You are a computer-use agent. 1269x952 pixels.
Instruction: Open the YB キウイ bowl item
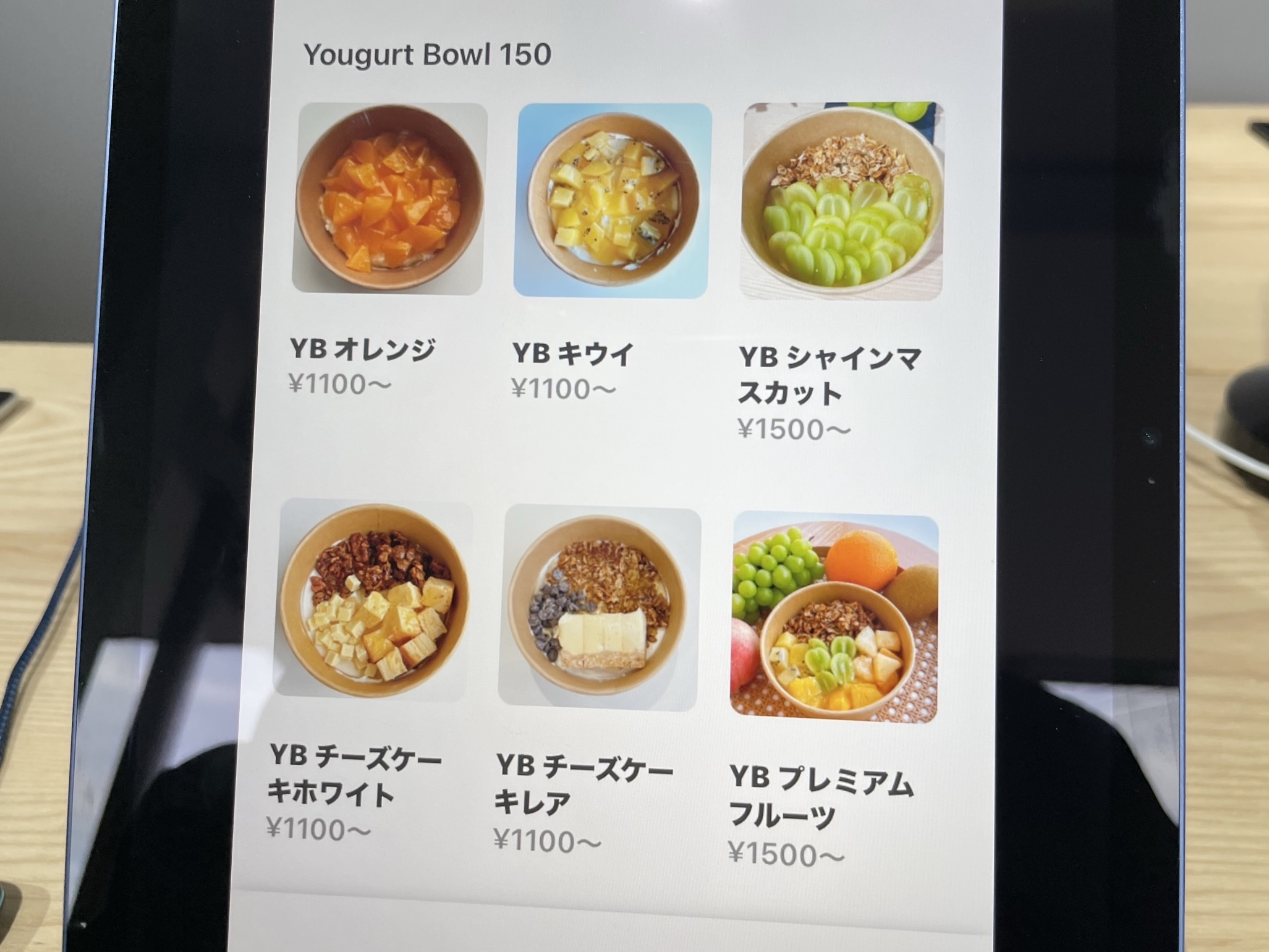(613, 201)
